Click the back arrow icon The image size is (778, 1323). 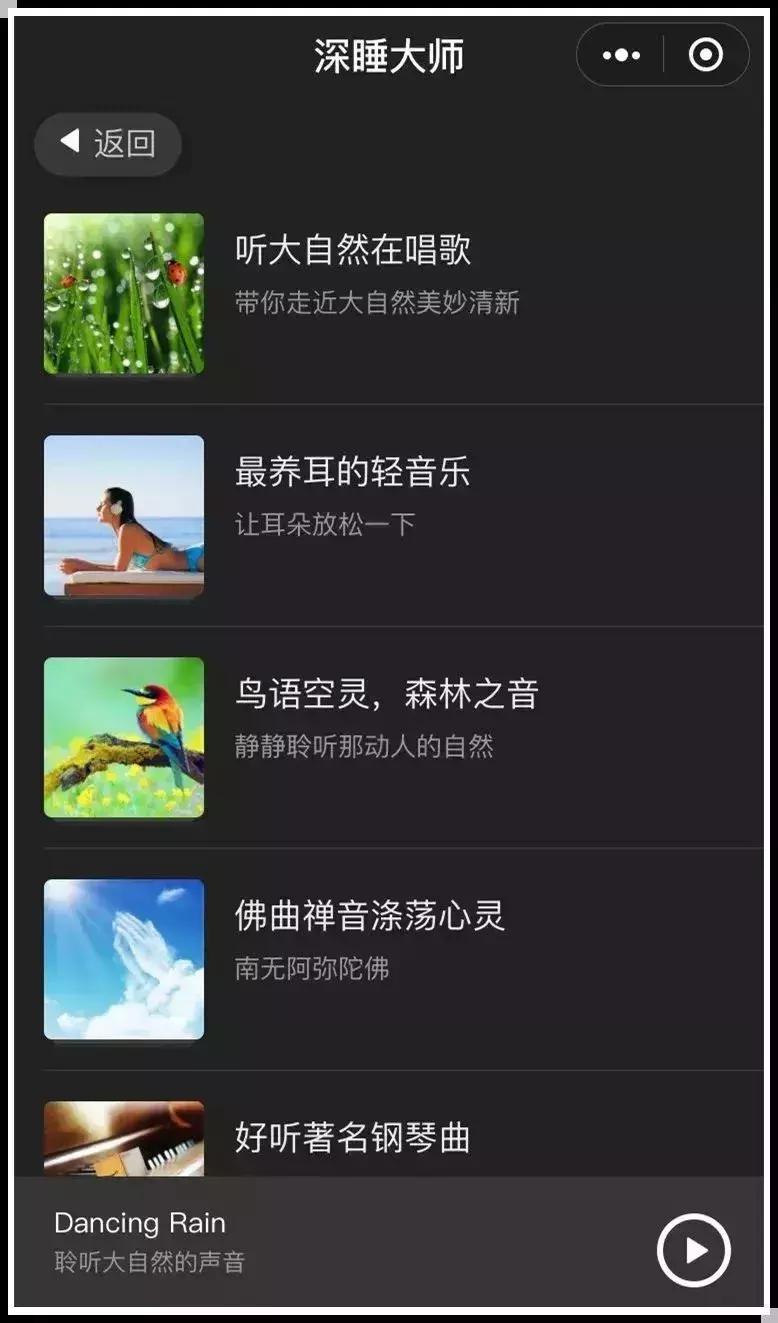[67, 144]
